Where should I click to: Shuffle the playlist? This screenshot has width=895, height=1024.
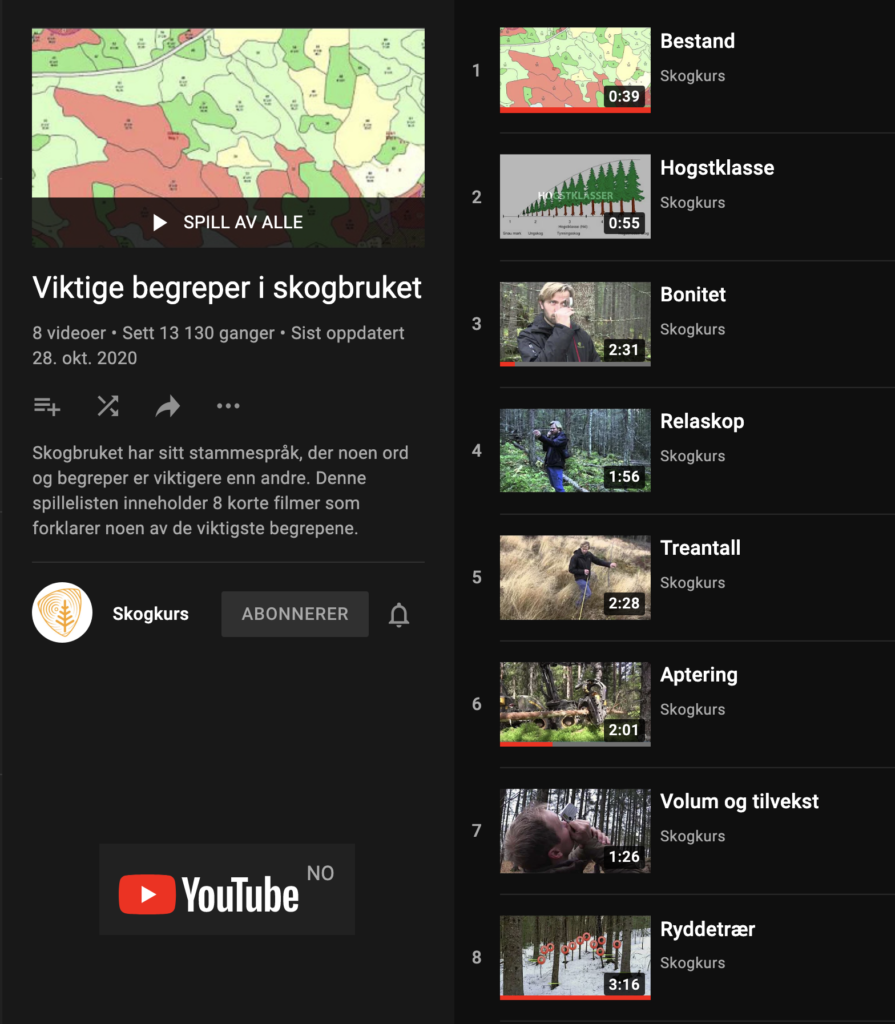(x=107, y=406)
